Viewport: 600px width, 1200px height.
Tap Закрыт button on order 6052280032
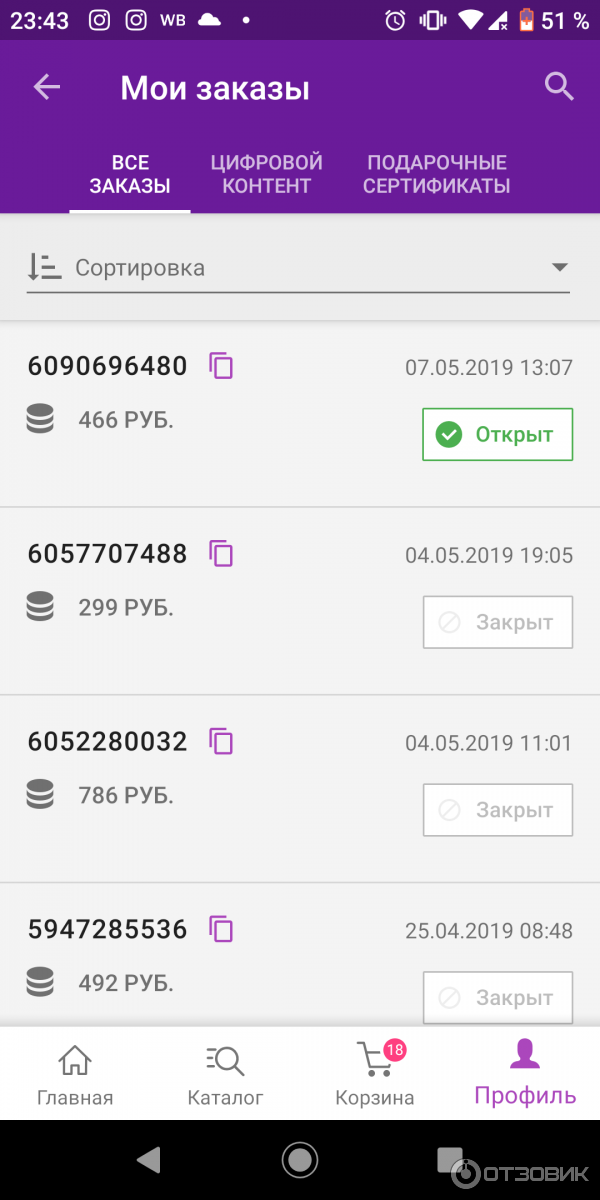coord(498,810)
